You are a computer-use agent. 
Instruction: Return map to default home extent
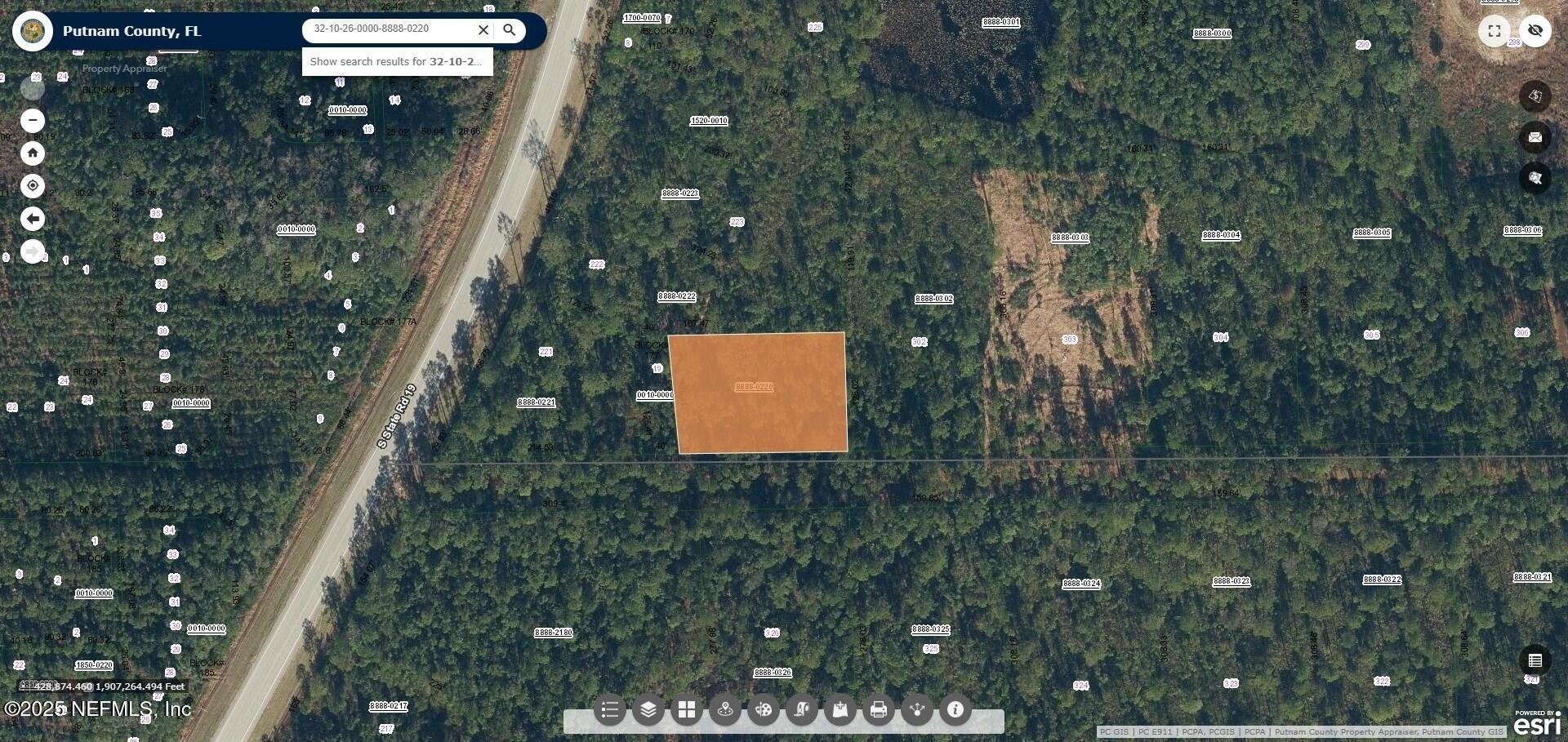click(x=33, y=153)
